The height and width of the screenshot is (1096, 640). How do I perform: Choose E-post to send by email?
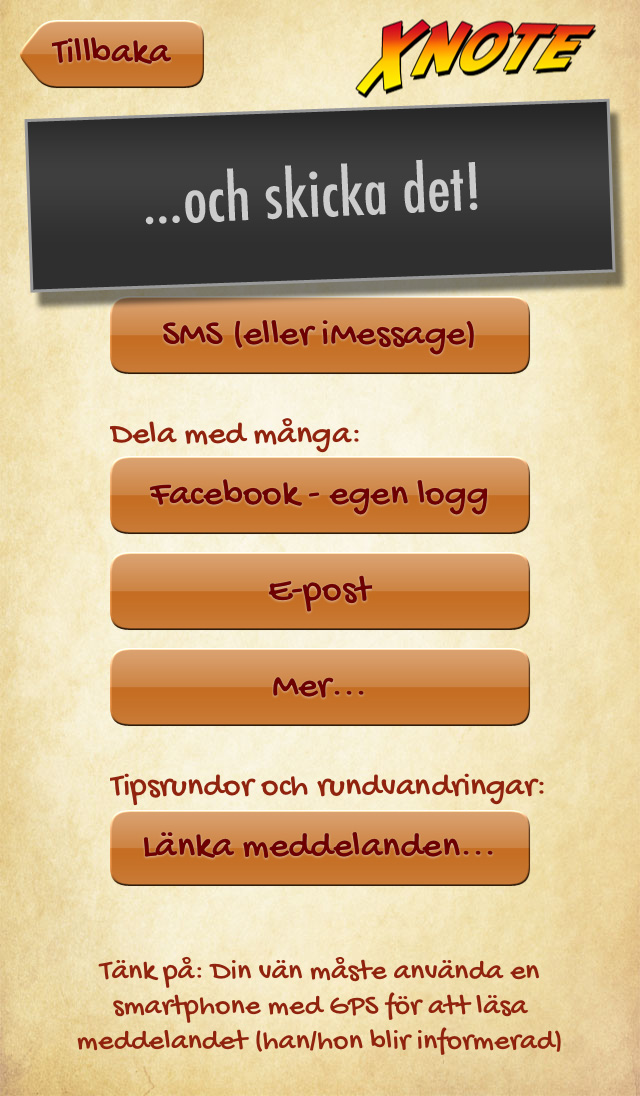(x=319, y=591)
